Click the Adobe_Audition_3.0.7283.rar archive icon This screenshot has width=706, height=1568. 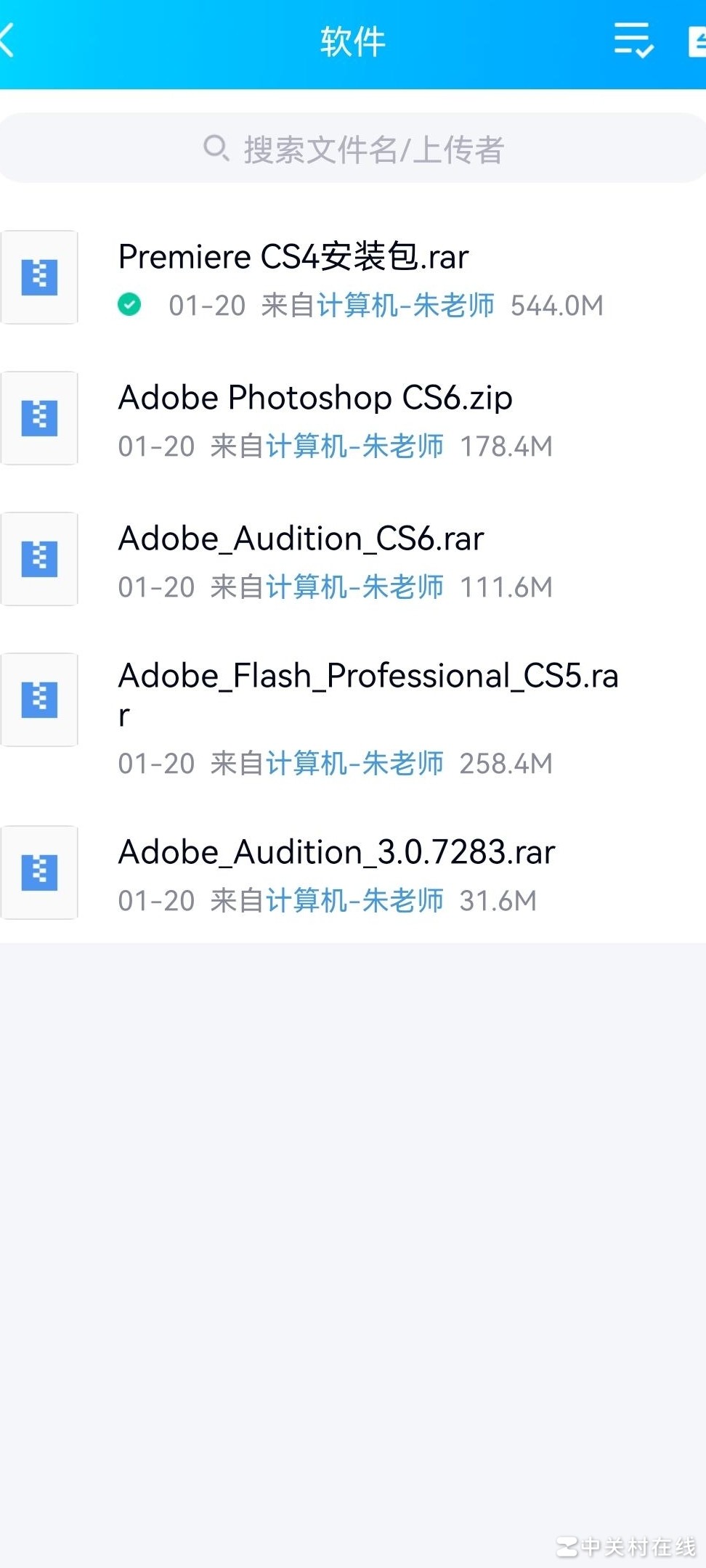pos(40,872)
